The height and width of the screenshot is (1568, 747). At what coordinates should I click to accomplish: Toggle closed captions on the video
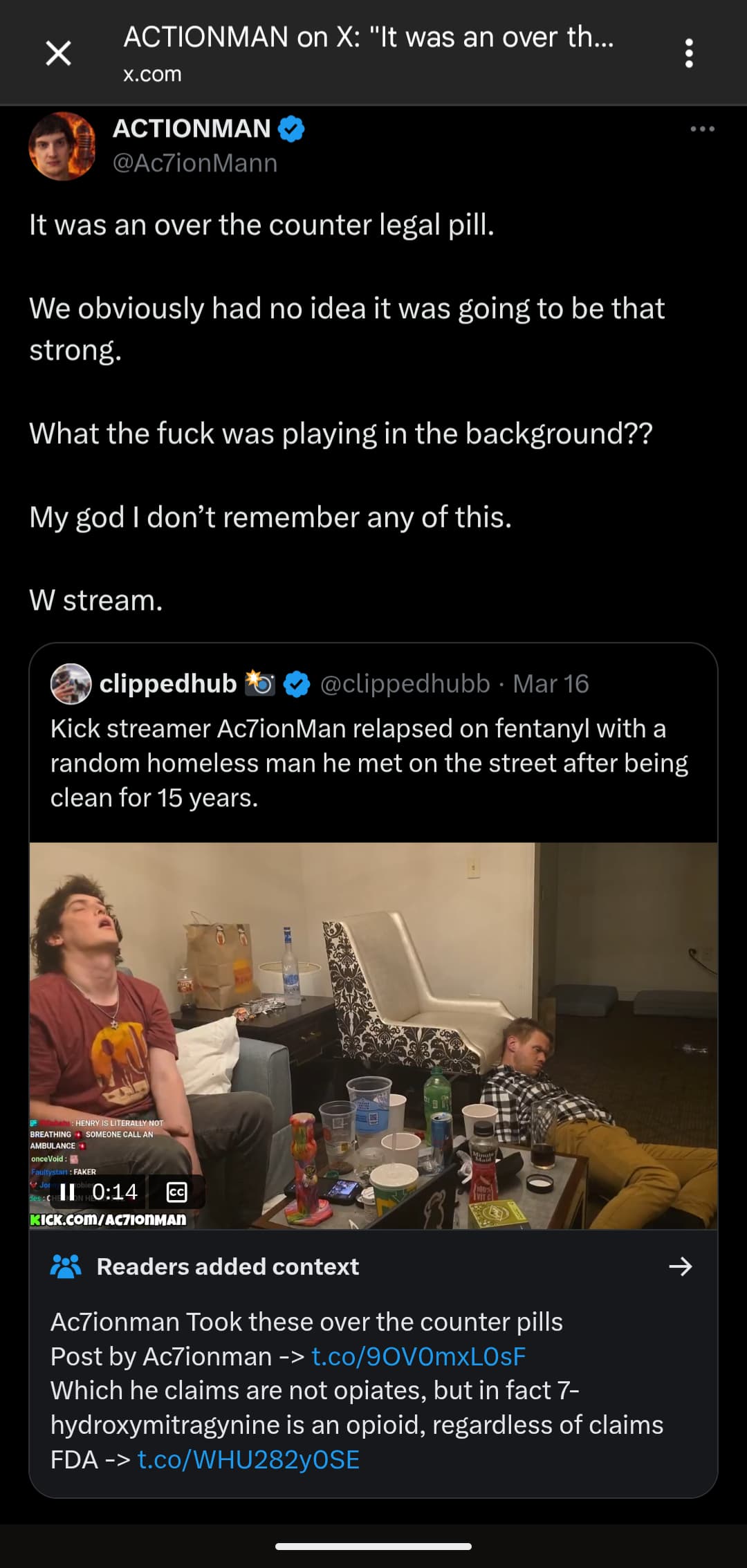point(177,1191)
